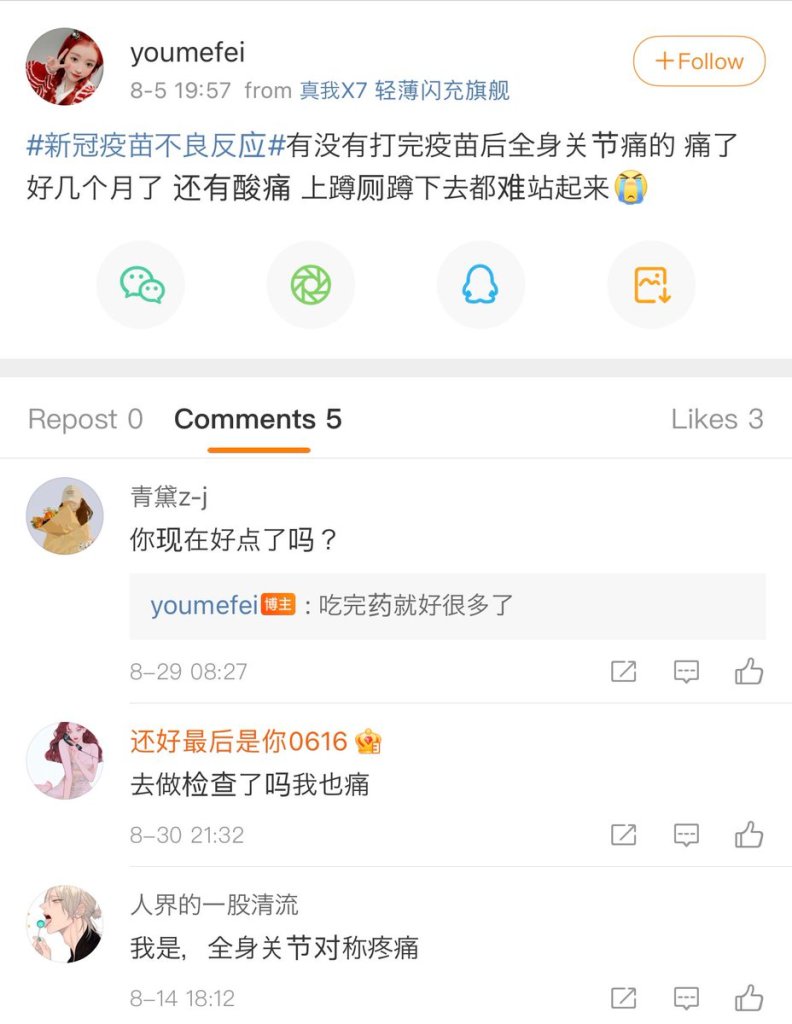The height and width of the screenshot is (1024, 792).
Task: Repost 青黛z-j's comment
Action: (623, 672)
